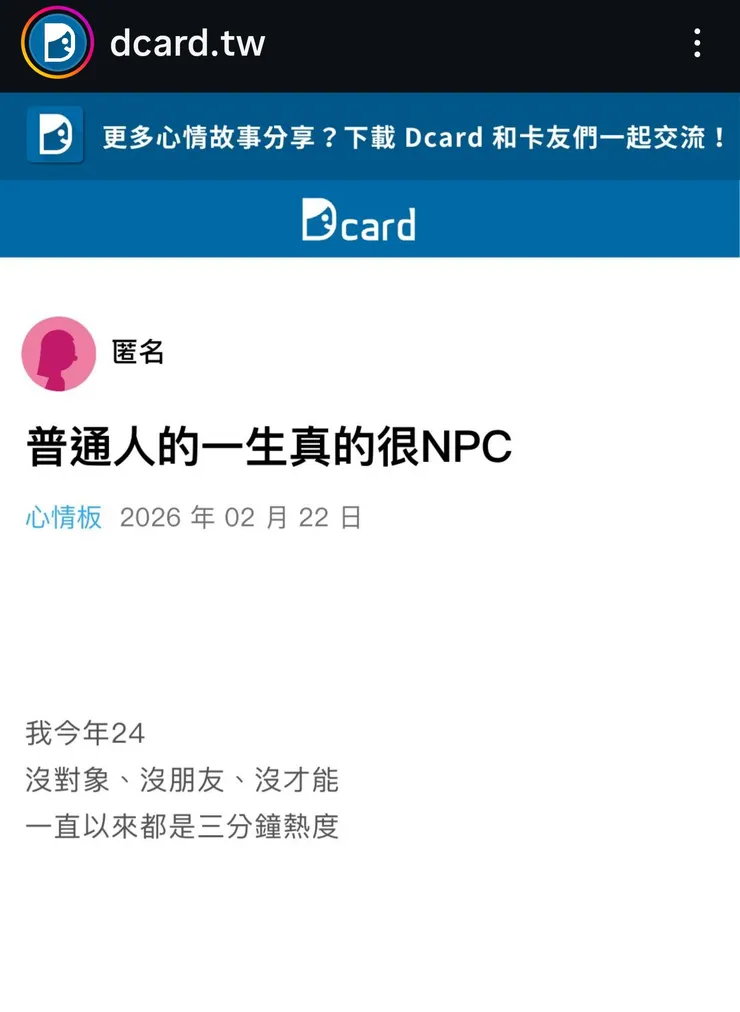
Task: Tap the sentence 一直以來都是三分鐘熱度
Action: [x=181, y=826]
